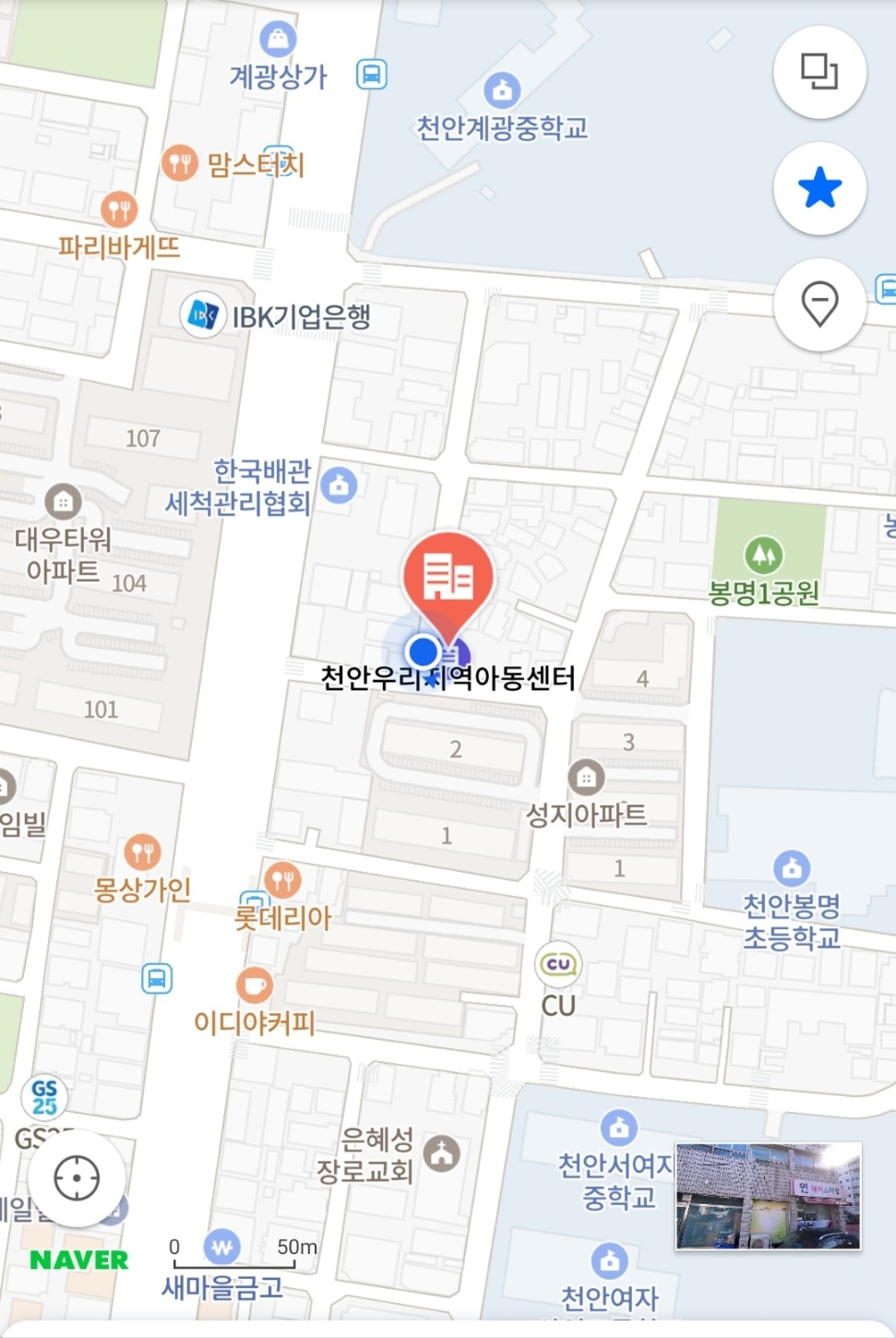Select the red 천안우리지역아동센터 marker

[x=448, y=577]
